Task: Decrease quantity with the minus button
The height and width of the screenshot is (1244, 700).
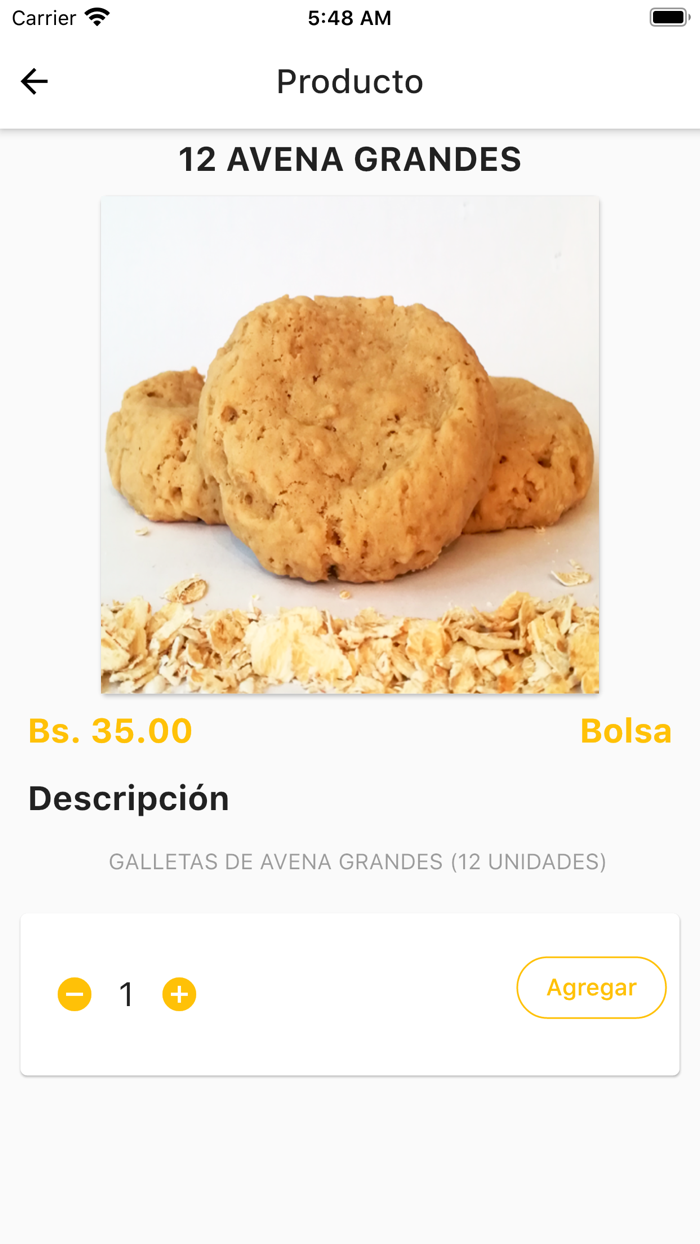Action: tap(75, 994)
